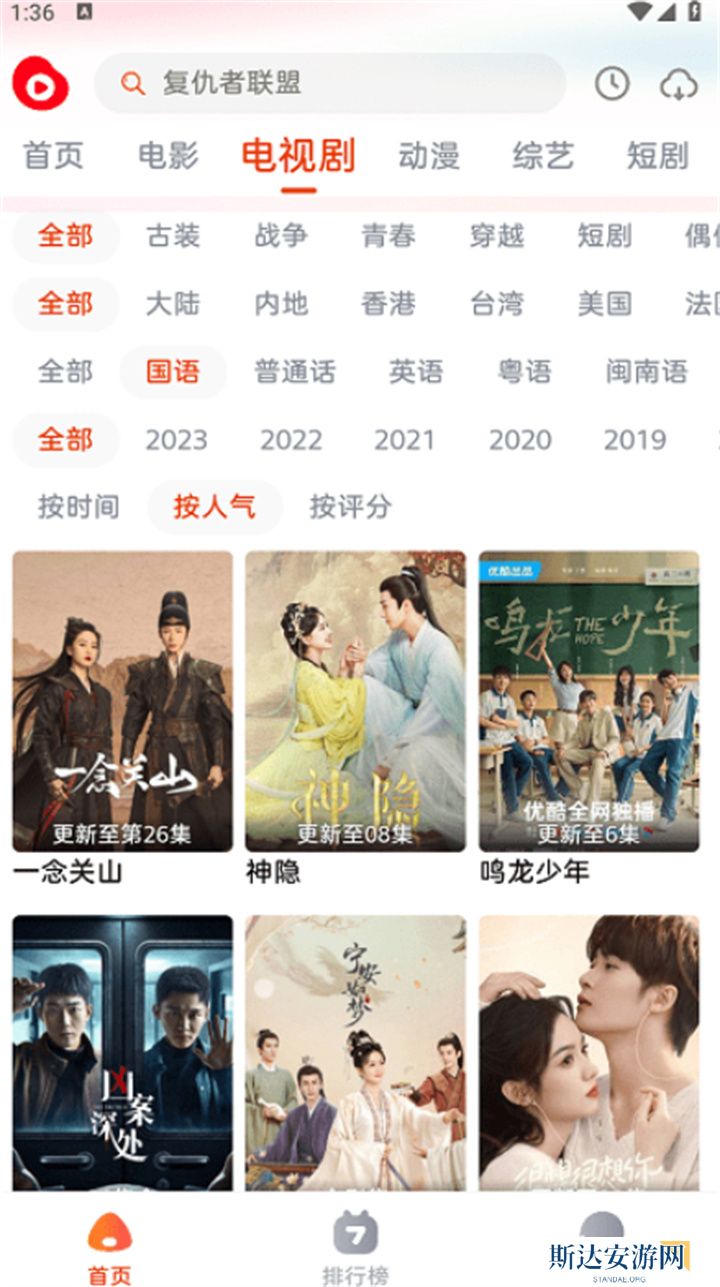Select the 战争 genre filter
720x1287 pixels.
tap(282, 236)
